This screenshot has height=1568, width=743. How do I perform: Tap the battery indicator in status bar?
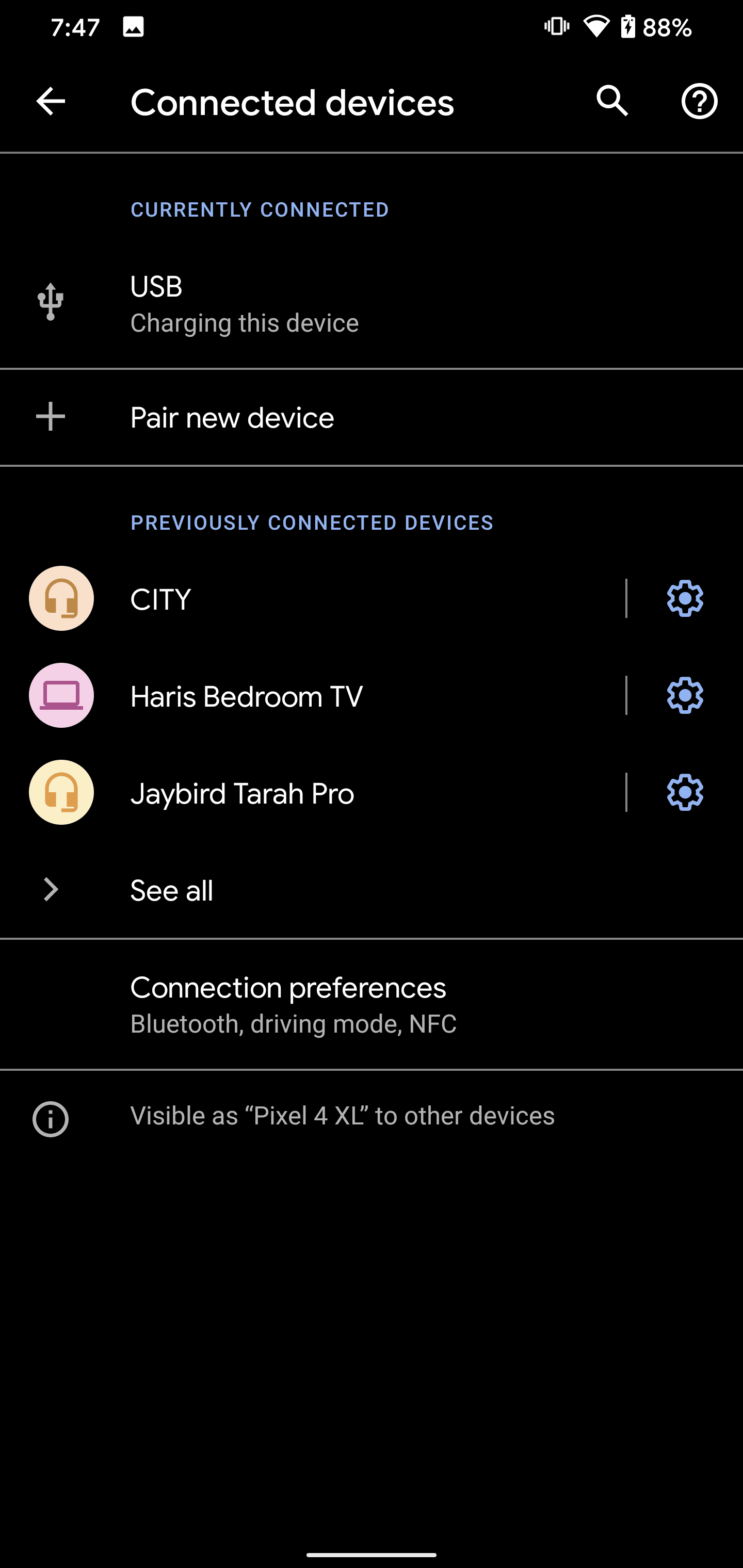tap(628, 27)
